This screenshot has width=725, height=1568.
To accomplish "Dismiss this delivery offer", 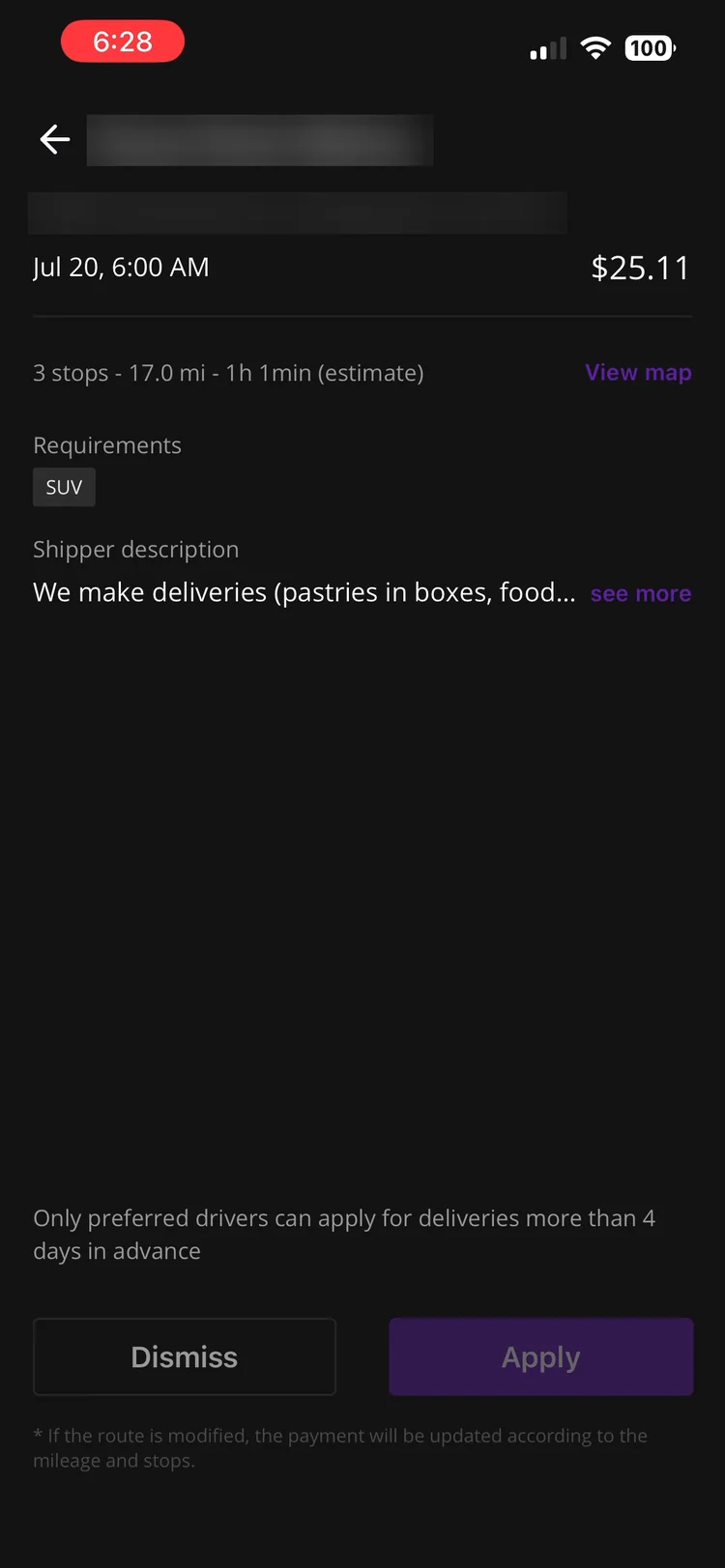I will click(x=185, y=1356).
